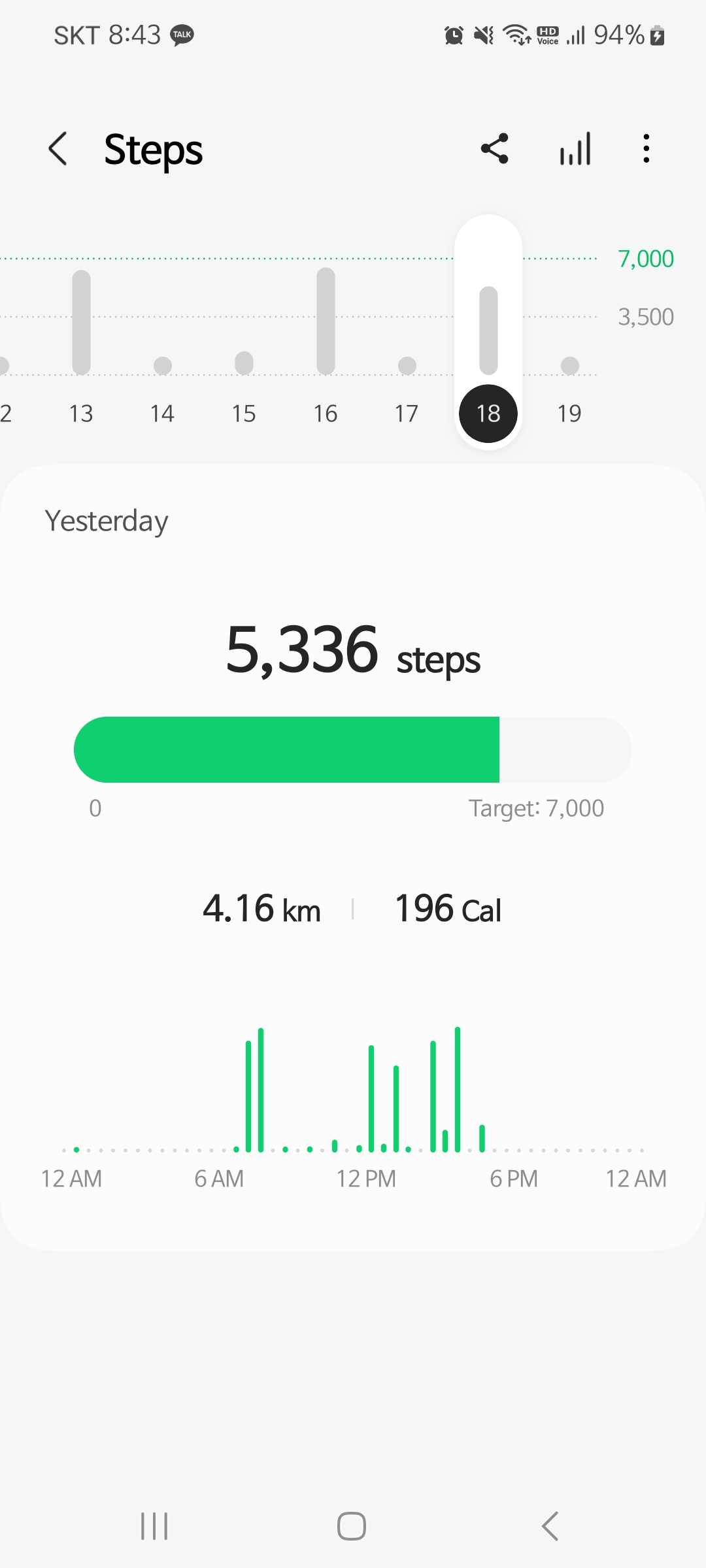Viewport: 706px width, 1568px height.
Task: Share the step count
Action: pos(495,148)
